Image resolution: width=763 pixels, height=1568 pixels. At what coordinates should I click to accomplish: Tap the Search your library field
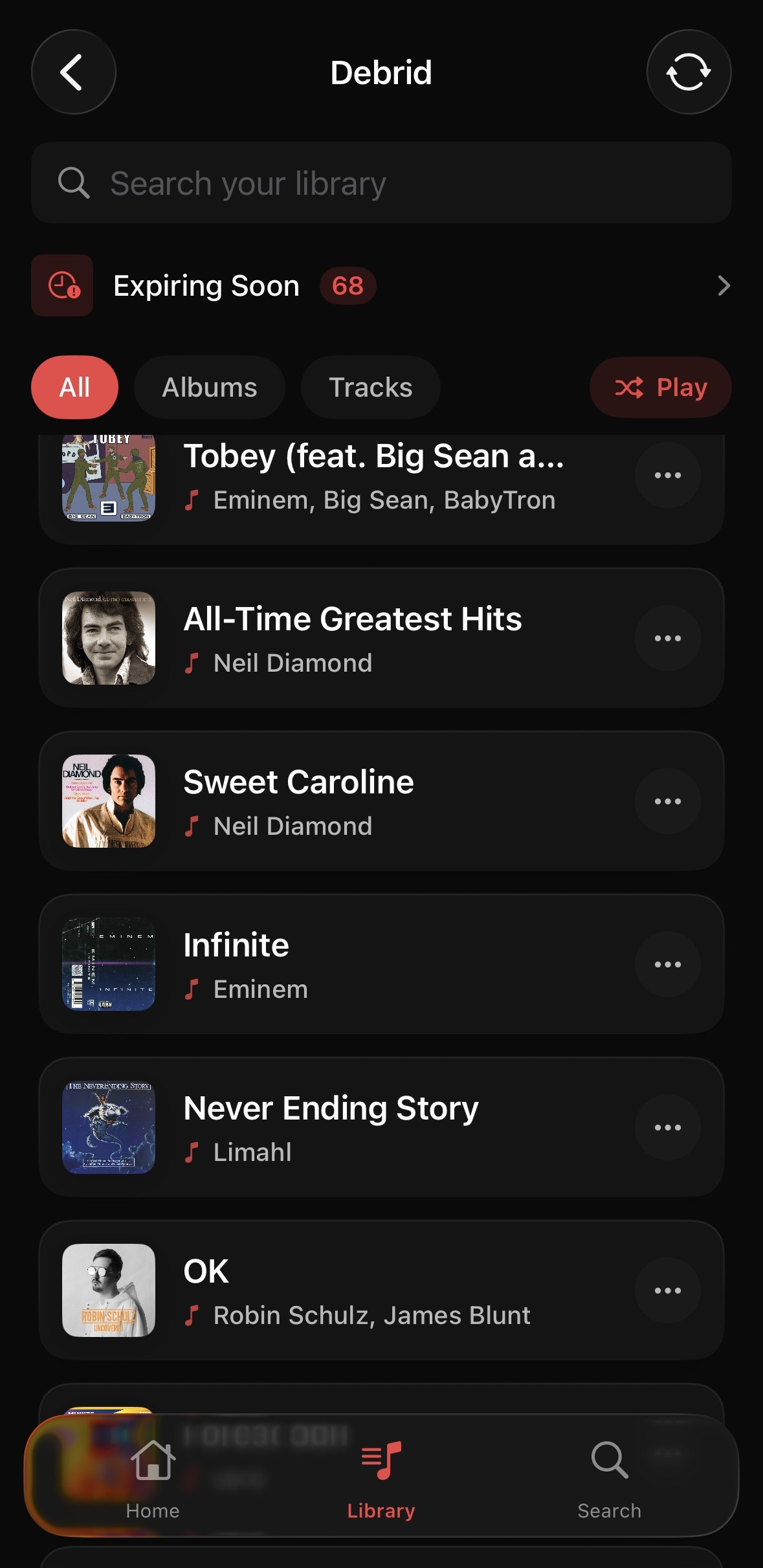tap(381, 183)
